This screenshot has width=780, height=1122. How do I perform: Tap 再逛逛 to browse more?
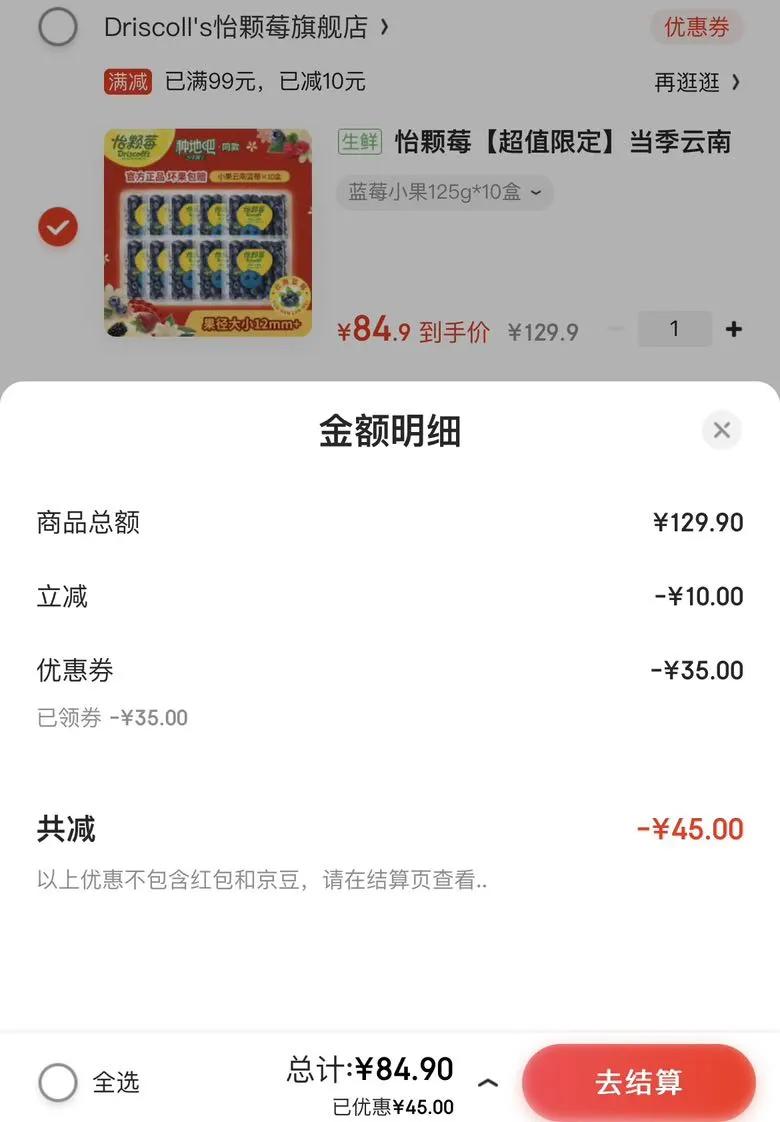click(x=697, y=82)
